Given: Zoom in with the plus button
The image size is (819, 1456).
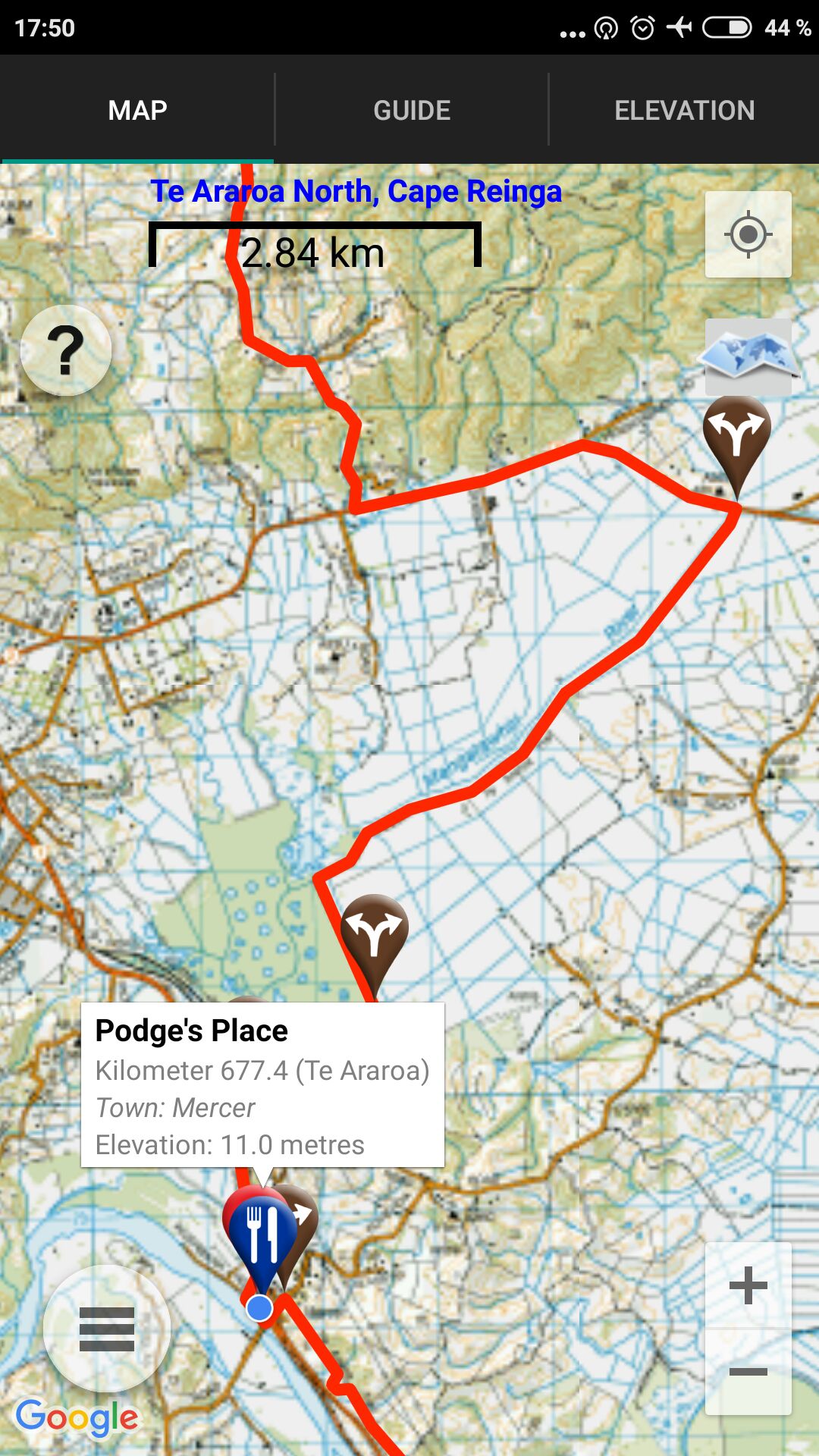Looking at the screenshot, I should pyautogui.click(x=748, y=1285).
